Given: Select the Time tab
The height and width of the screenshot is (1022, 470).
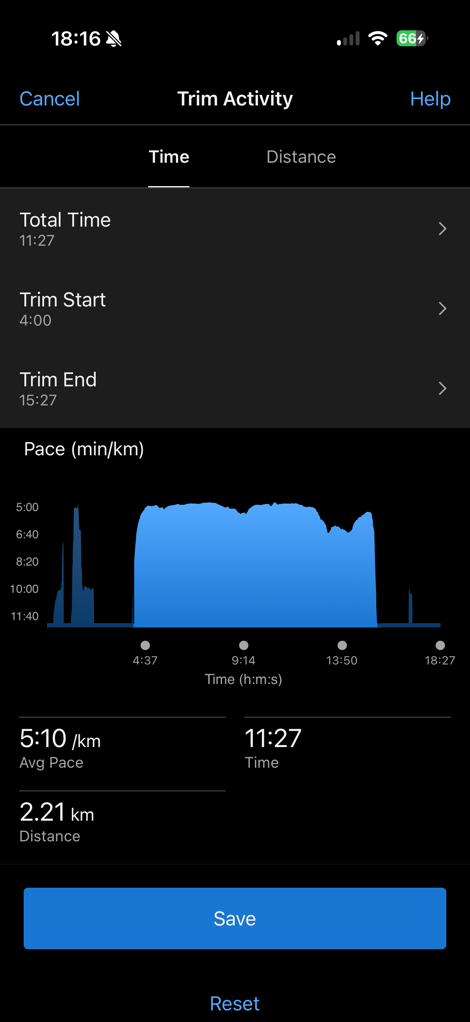Looking at the screenshot, I should click(x=169, y=156).
